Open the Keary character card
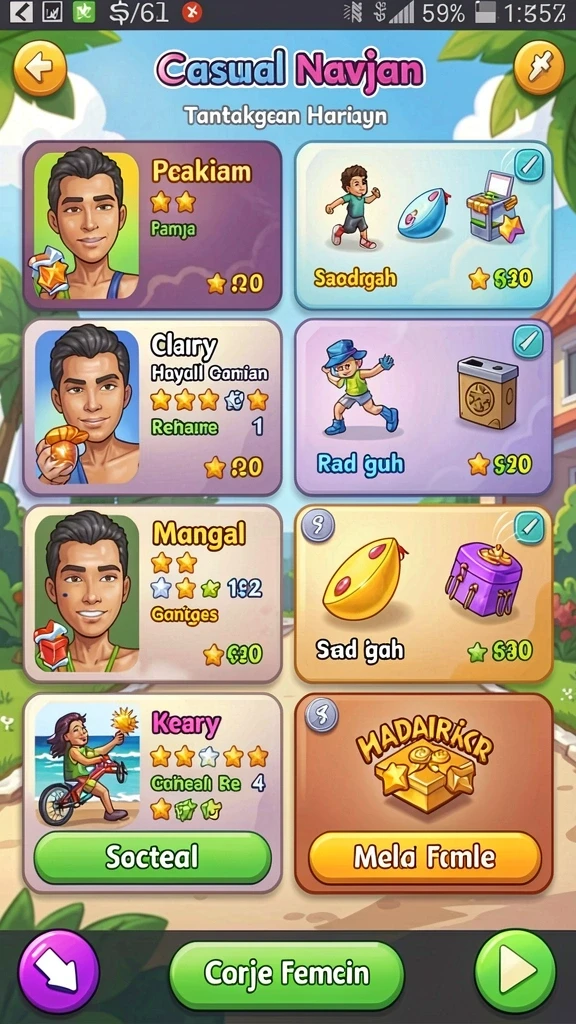The width and height of the screenshot is (576, 1024). 152,793
